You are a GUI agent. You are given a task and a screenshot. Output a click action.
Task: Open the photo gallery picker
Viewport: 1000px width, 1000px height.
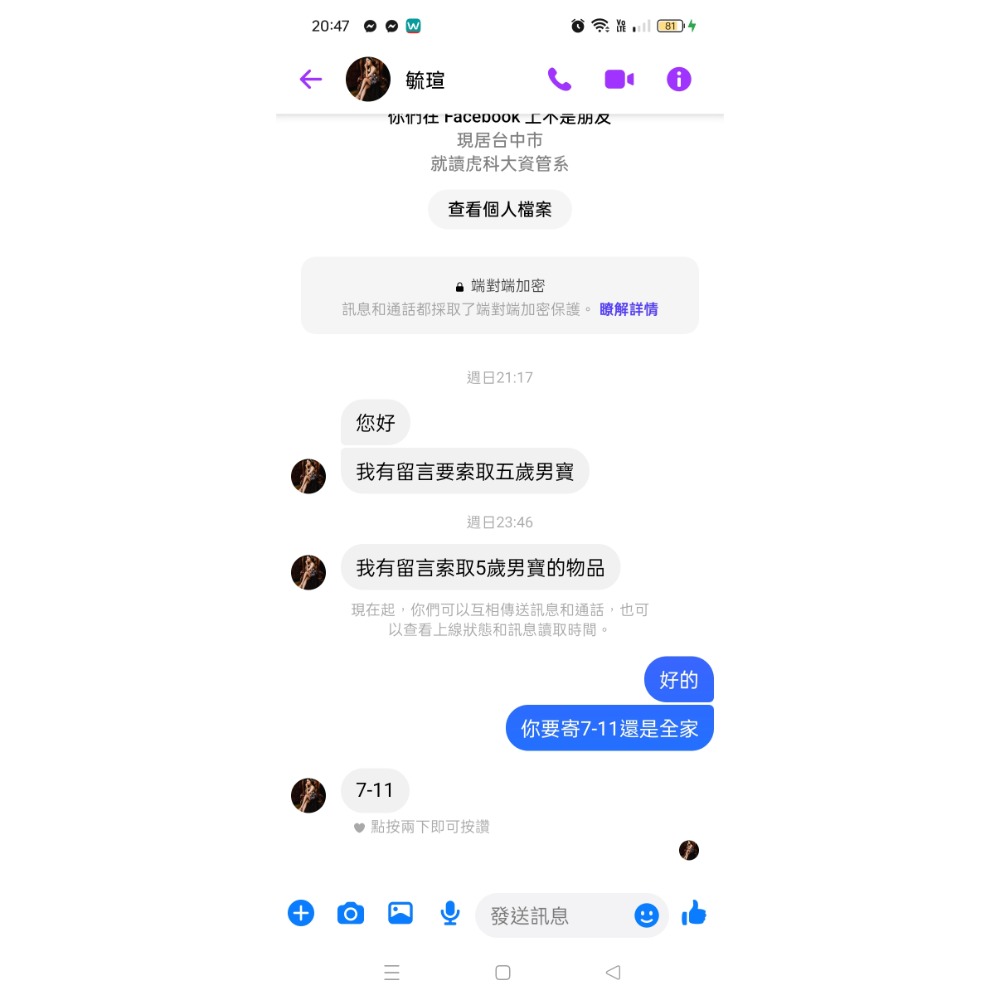pyautogui.click(x=400, y=913)
